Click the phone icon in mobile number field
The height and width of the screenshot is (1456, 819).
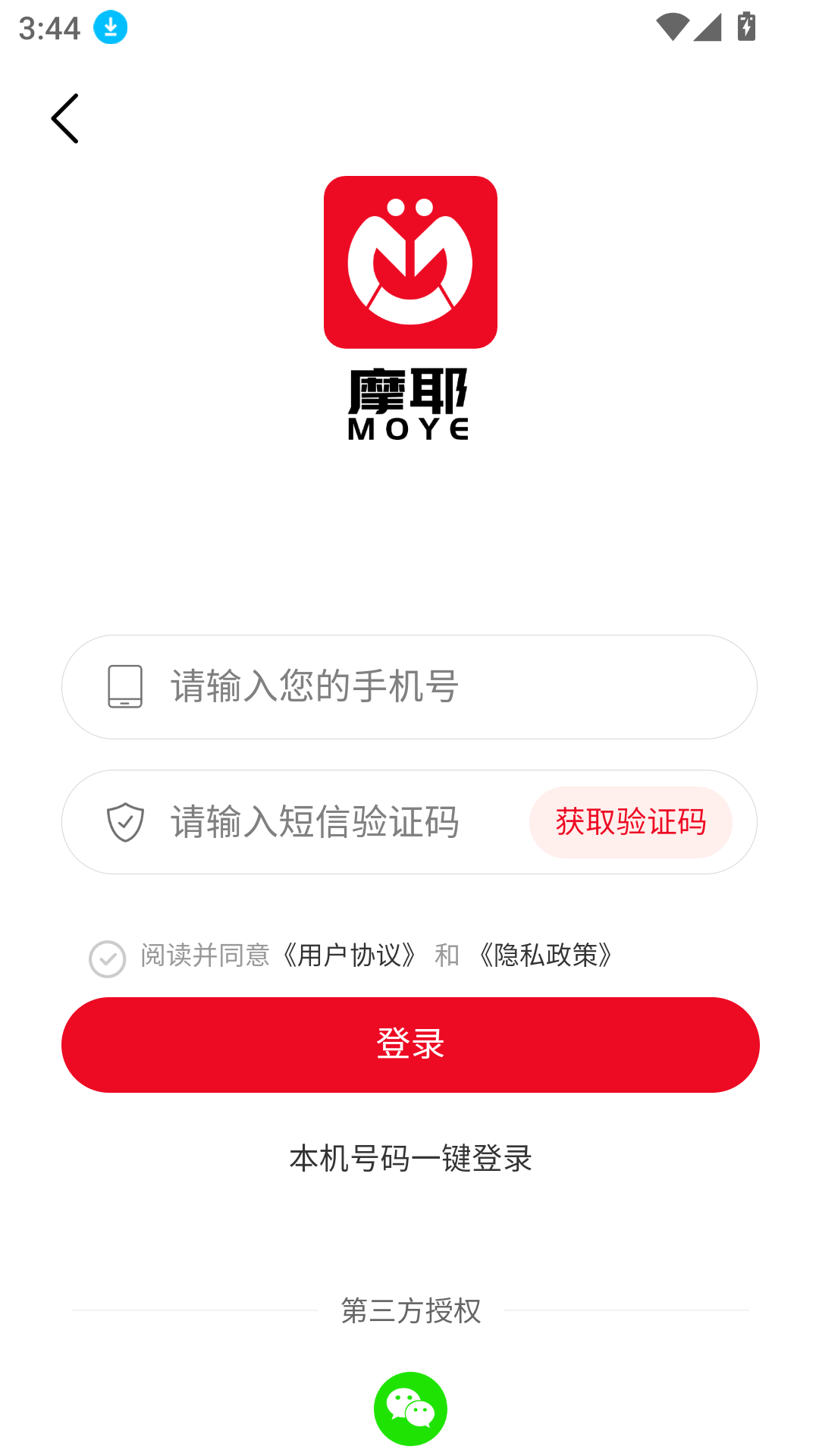[127, 686]
